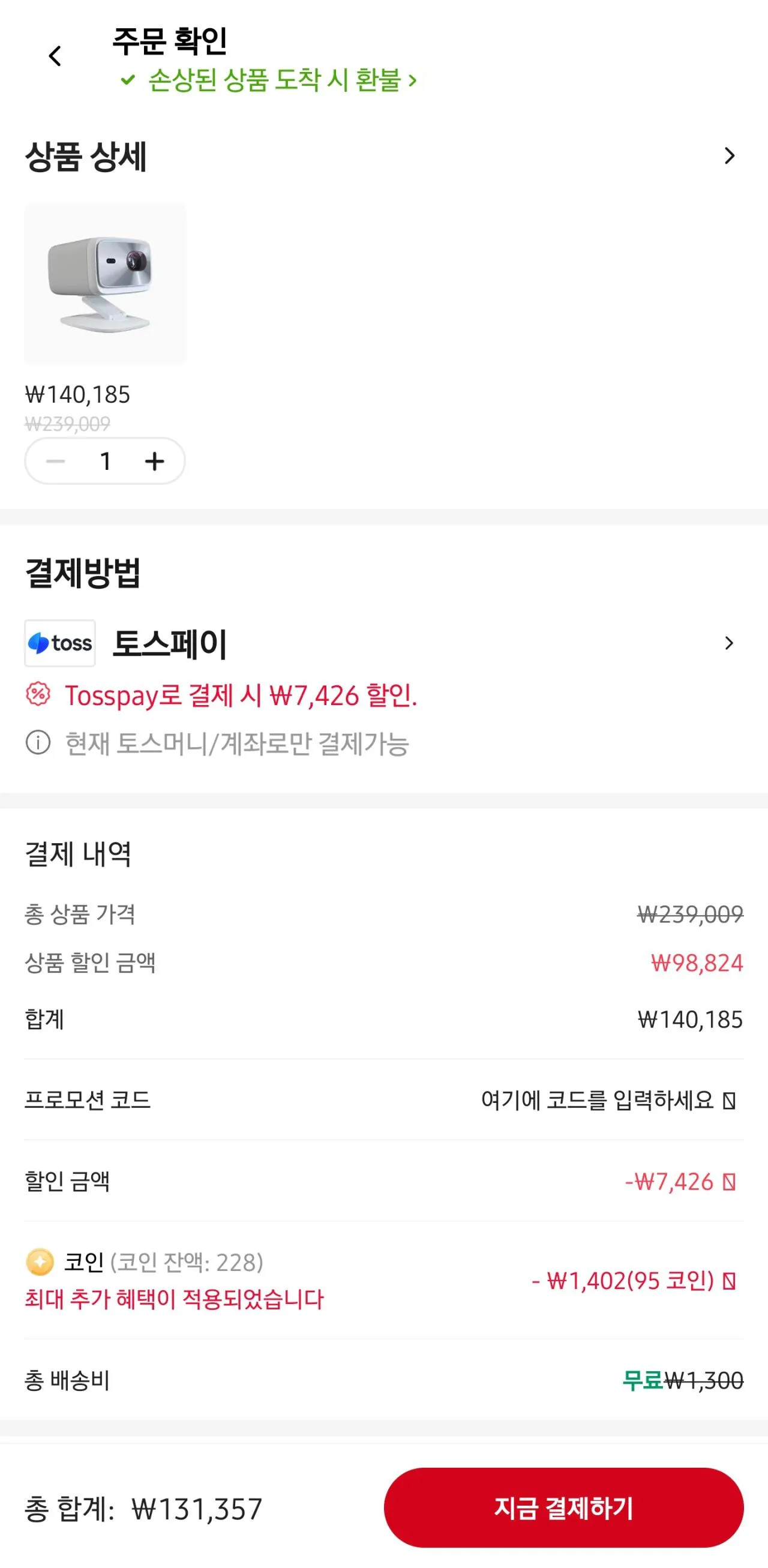Screen dimensions: 768x1568
Task: Expand the 상품 상세 section
Action: pos(729,157)
